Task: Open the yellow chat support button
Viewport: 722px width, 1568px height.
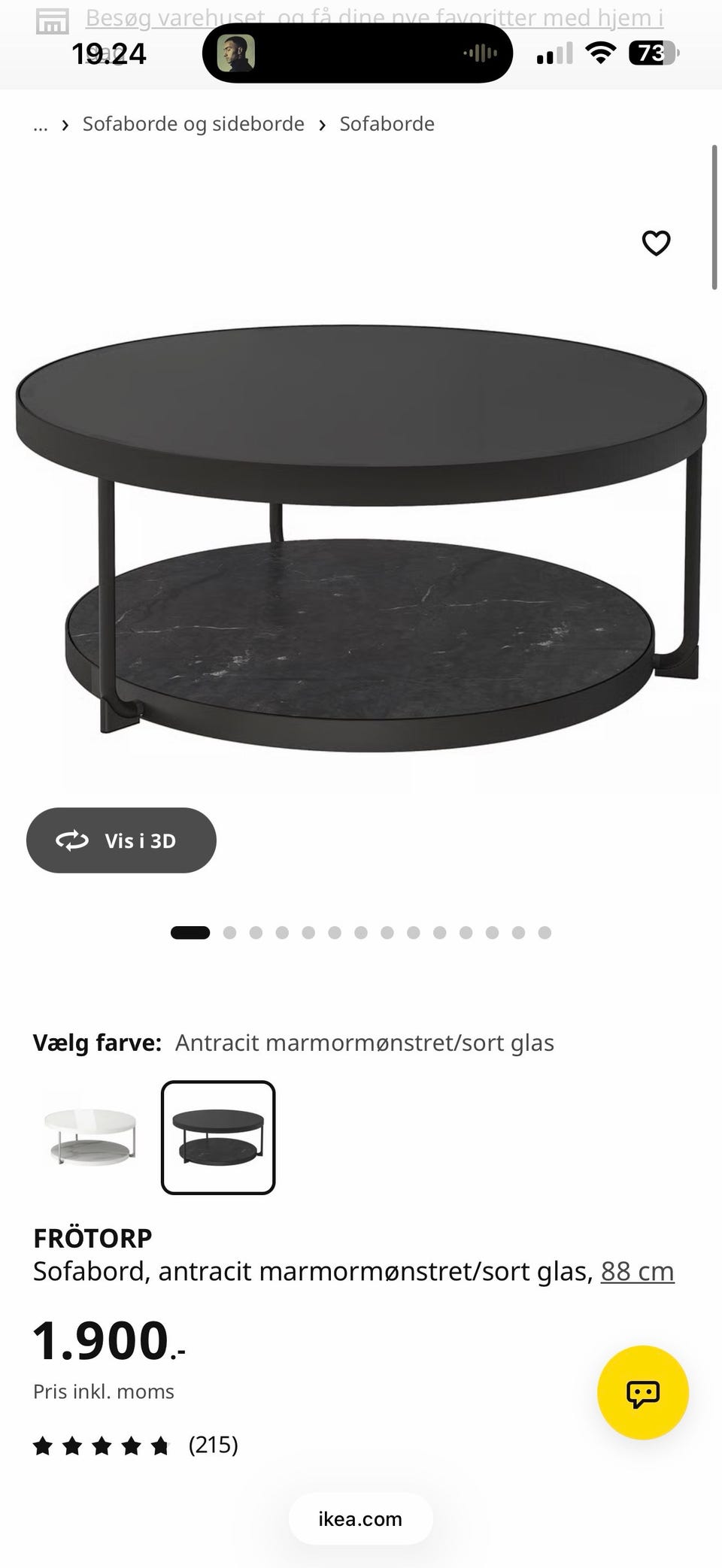Action: tap(642, 1392)
